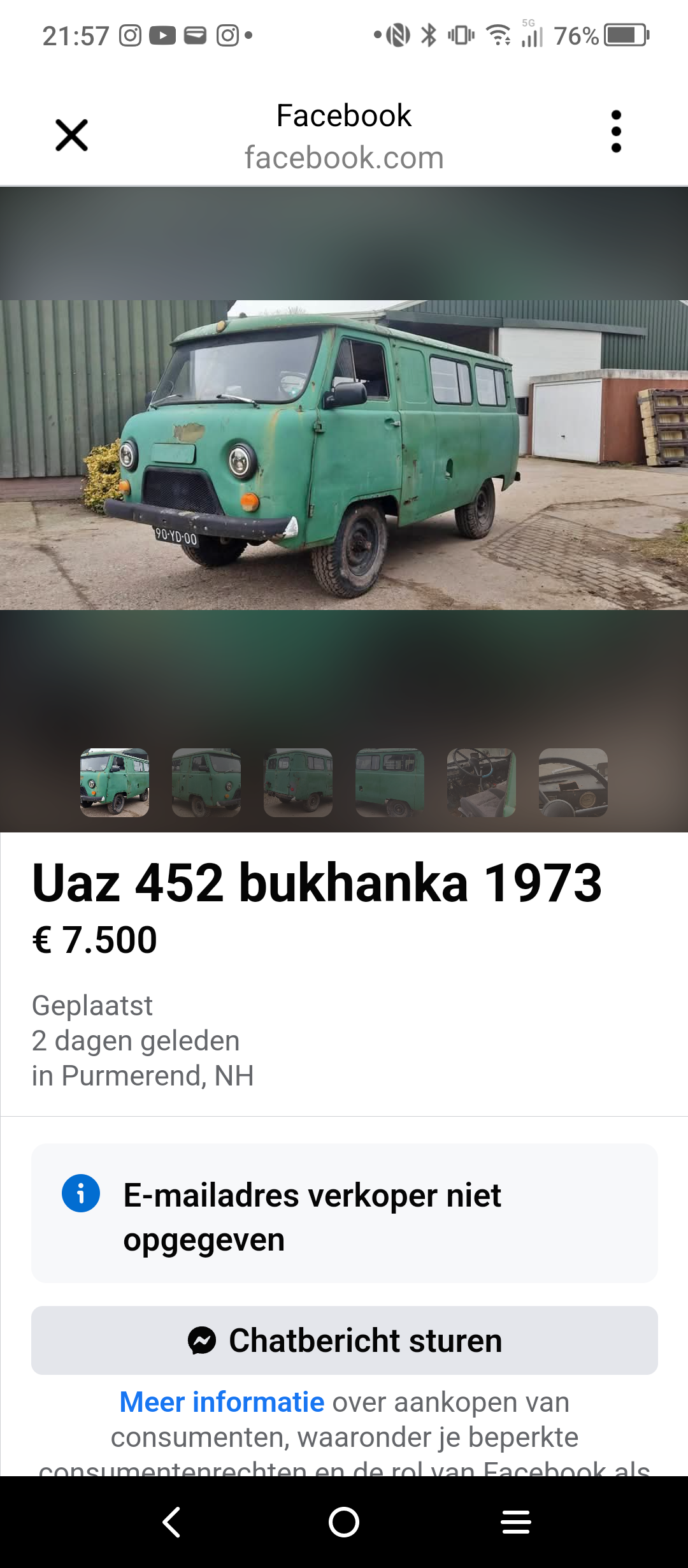Select the third photo thumbnail
The width and height of the screenshot is (688, 1568).
pos(298,783)
